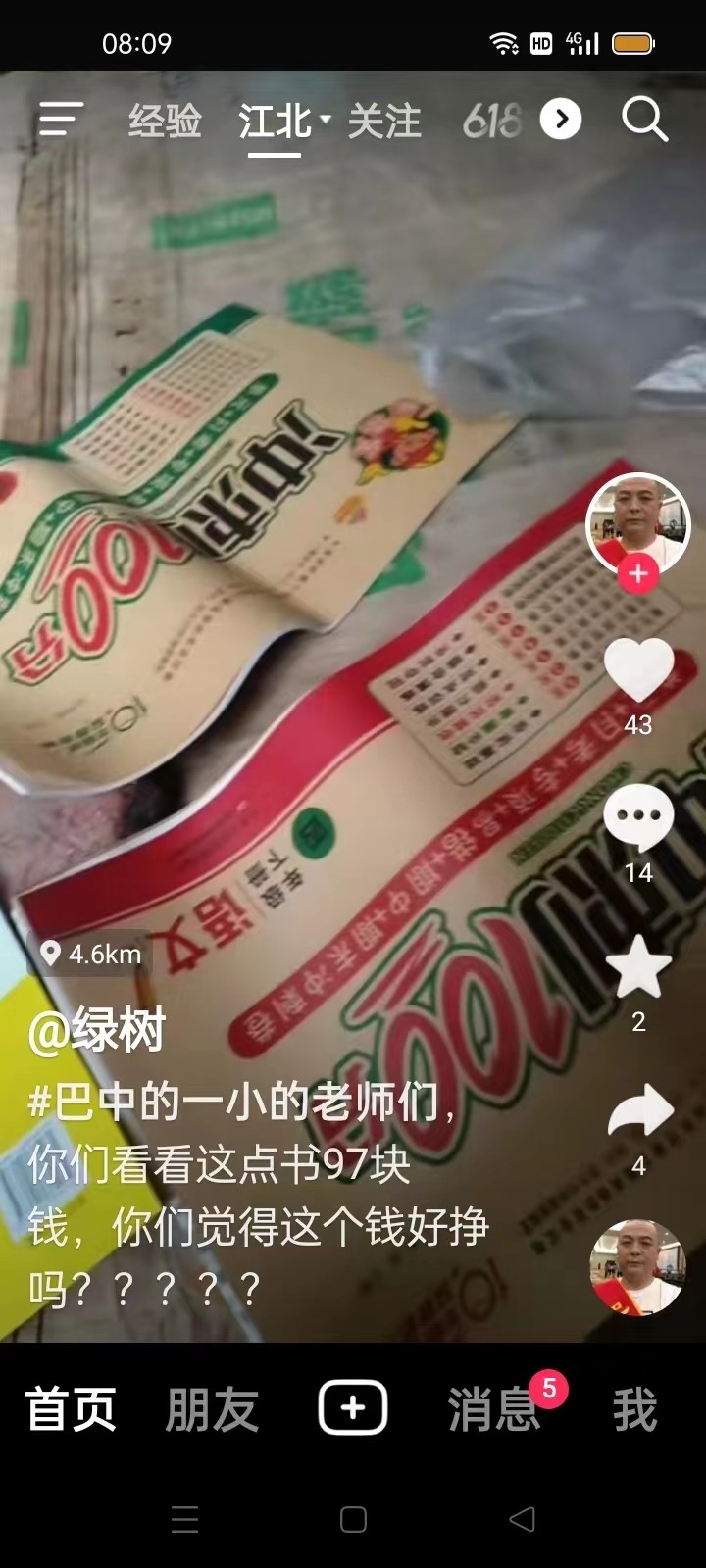Open the 我 profile tab
The height and width of the screenshot is (1568, 706).
click(634, 1410)
